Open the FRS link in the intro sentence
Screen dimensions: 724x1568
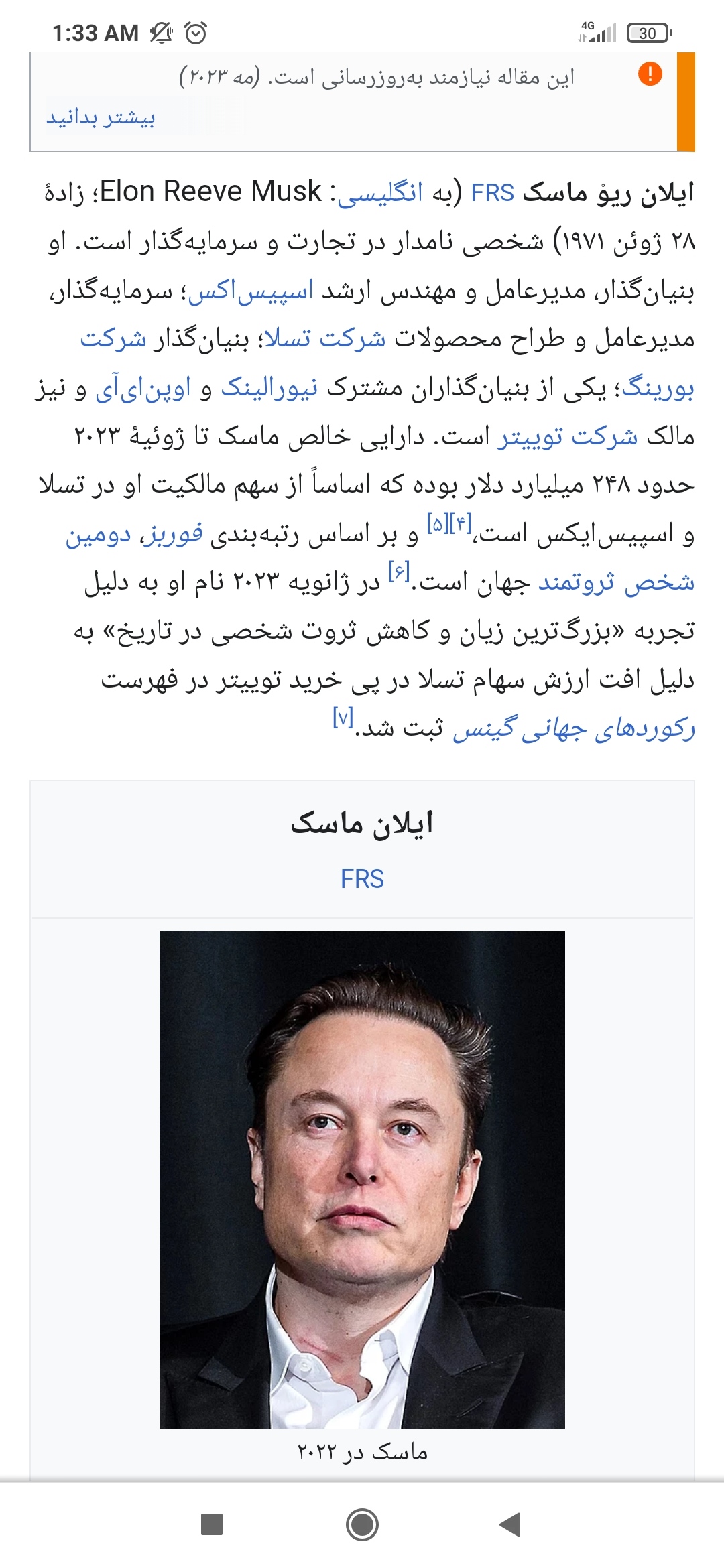(492, 193)
